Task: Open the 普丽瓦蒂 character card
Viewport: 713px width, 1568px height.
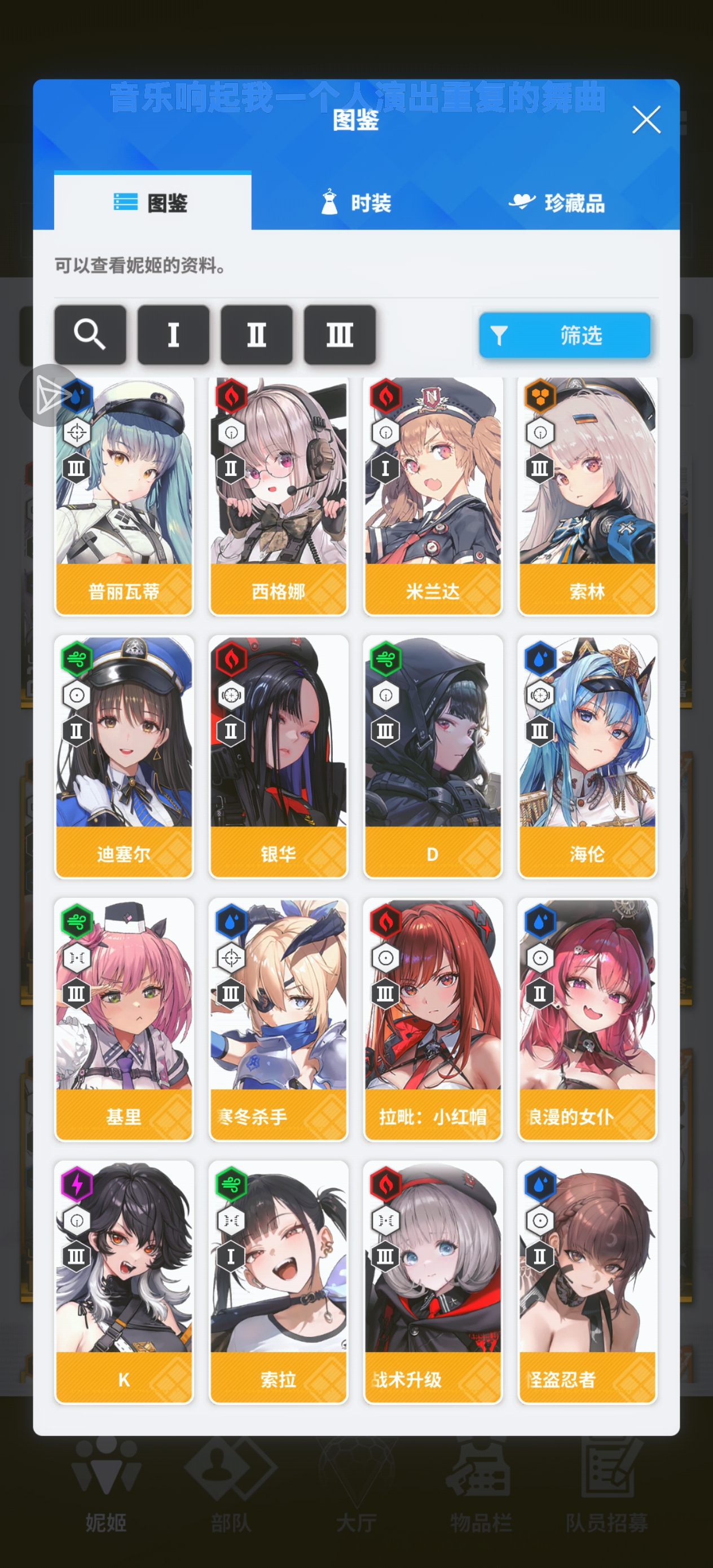Action: tap(124, 496)
